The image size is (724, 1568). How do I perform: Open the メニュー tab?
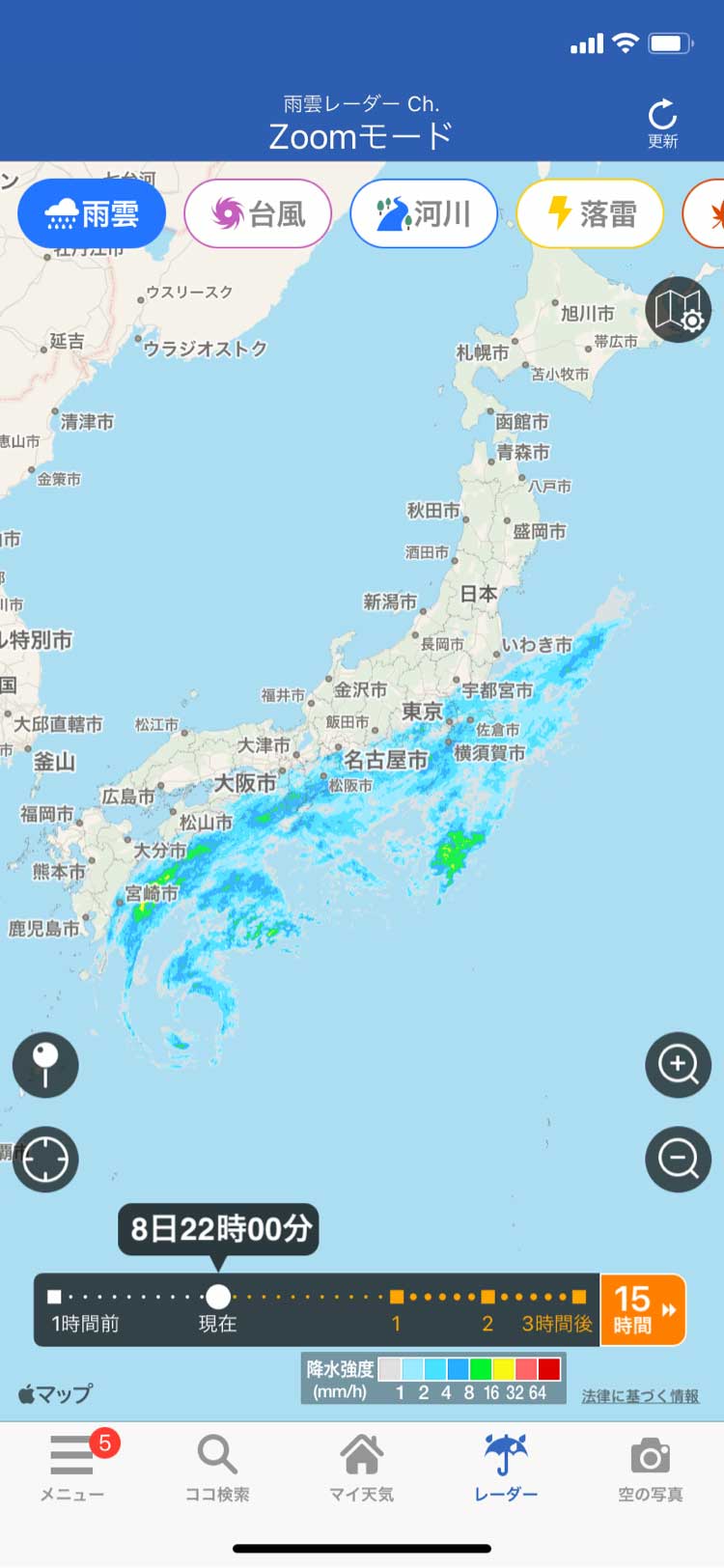[x=72, y=1468]
